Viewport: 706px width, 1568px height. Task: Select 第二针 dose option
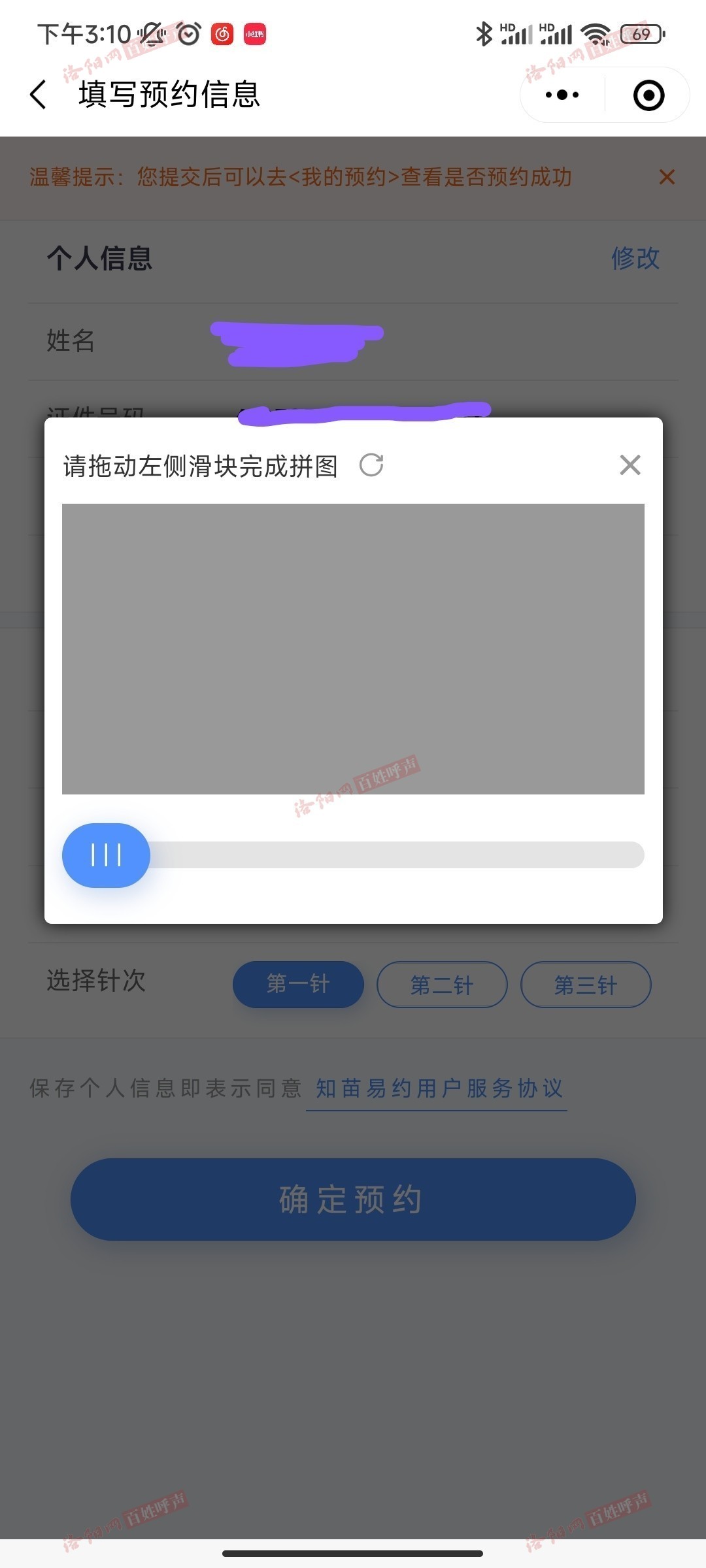(x=442, y=984)
